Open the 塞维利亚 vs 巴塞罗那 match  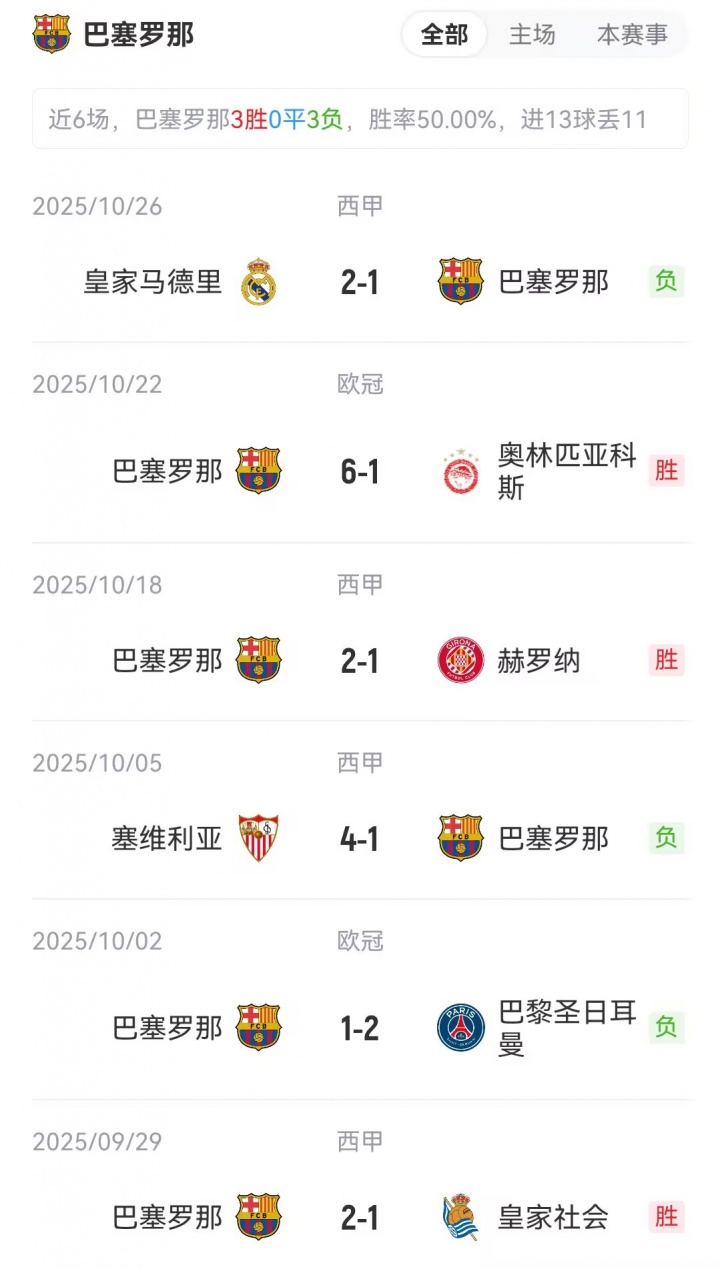[x=360, y=838]
